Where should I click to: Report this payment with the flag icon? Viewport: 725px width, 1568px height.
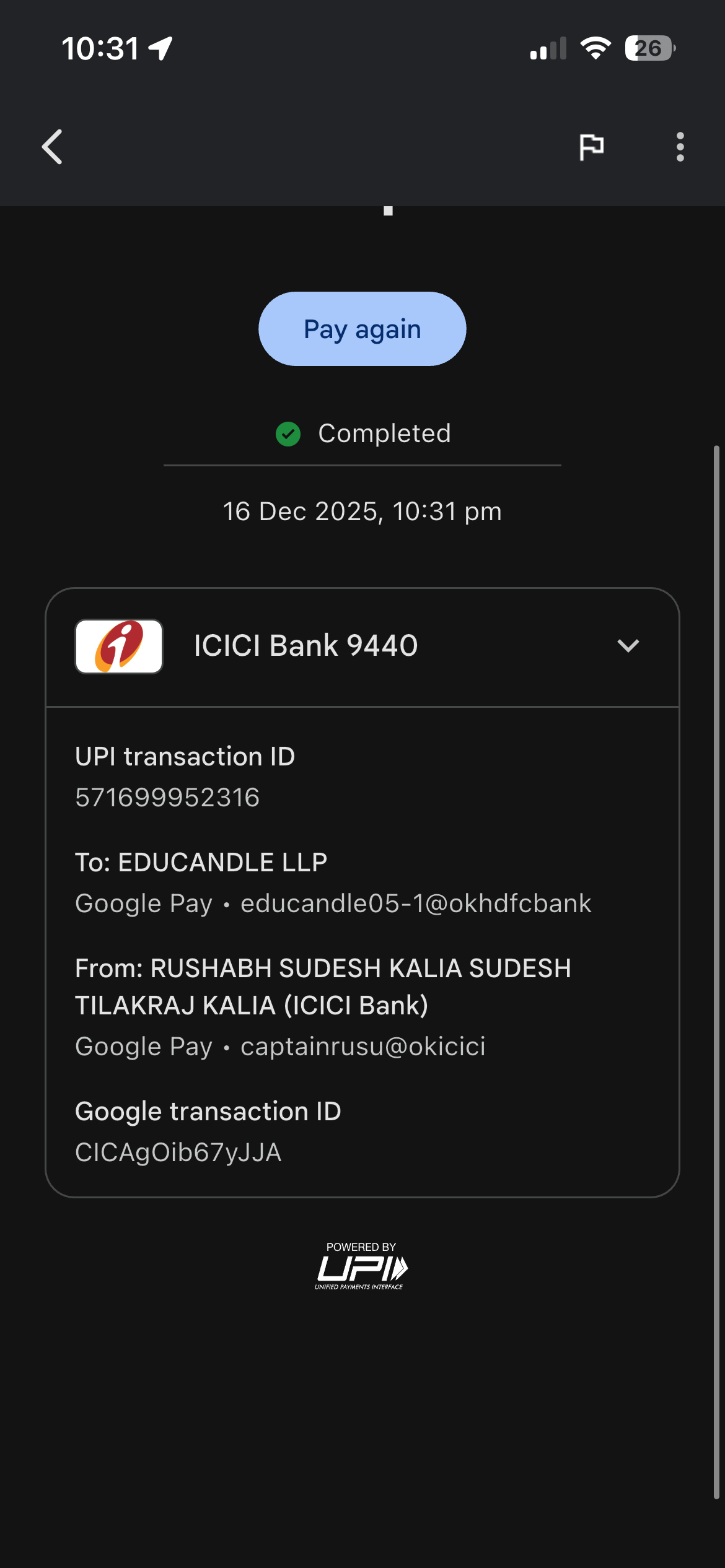coord(591,147)
